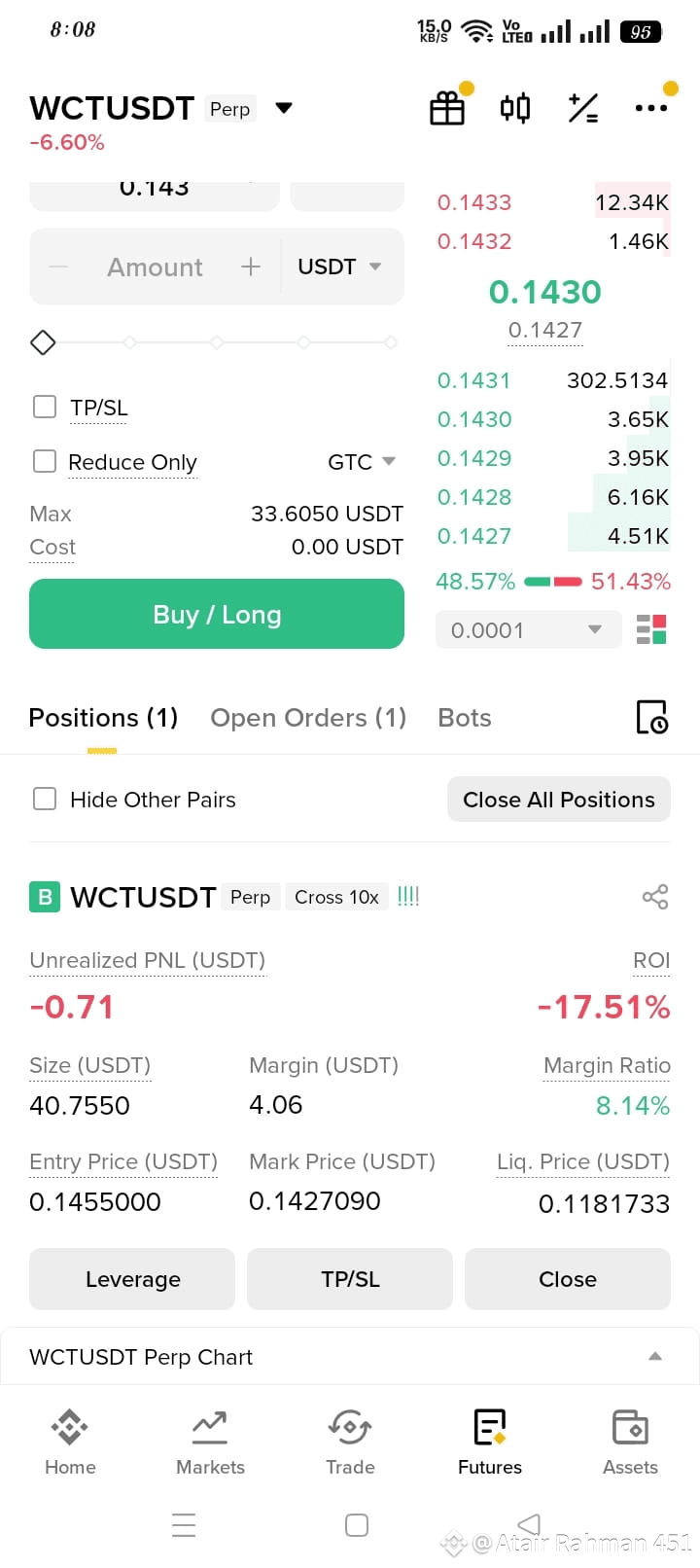700x1568 pixels.
Task: Open the candlestick chart icon
Action: pyautogui.click(x=515, y=108)
